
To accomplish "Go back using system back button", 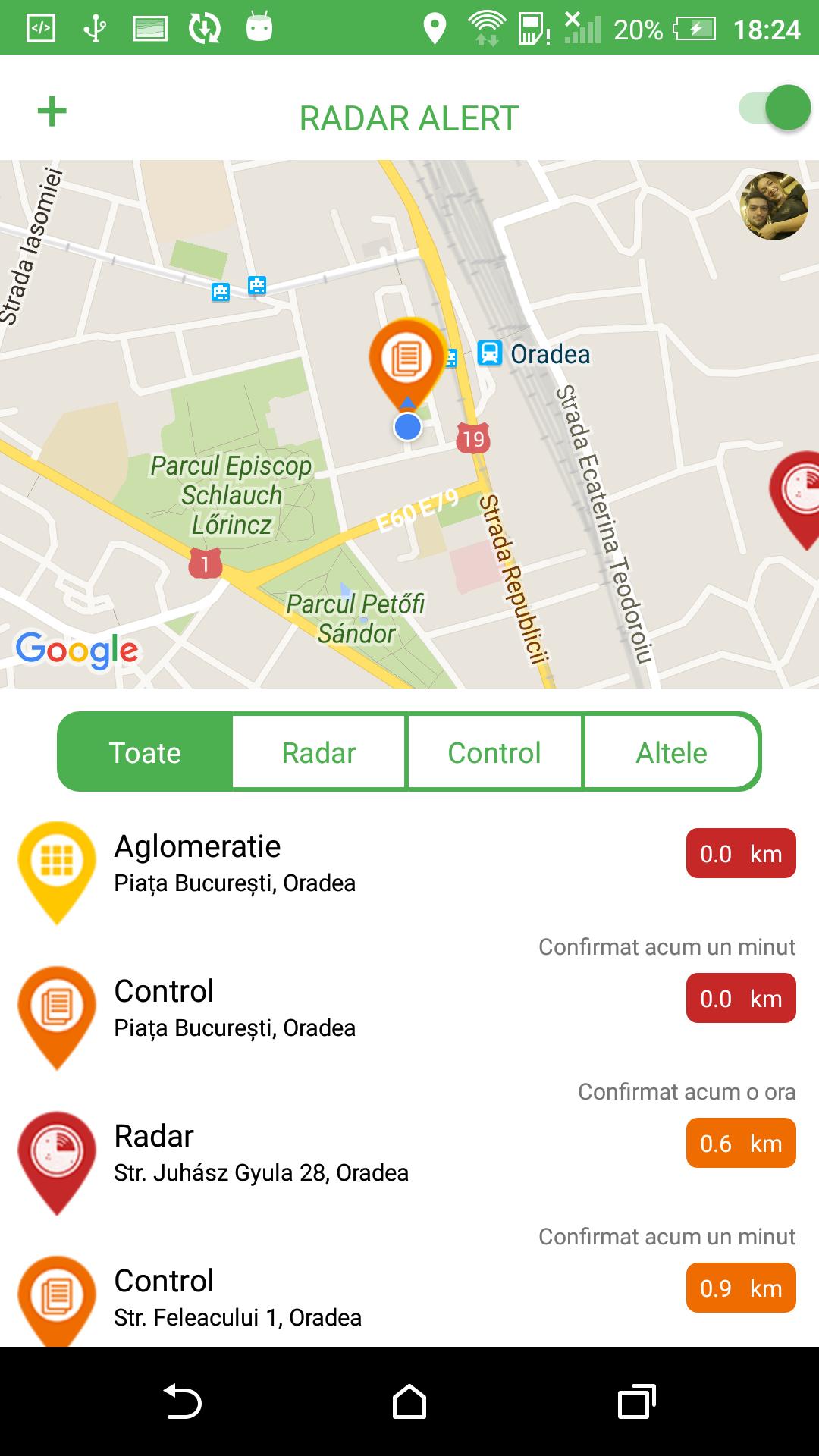I will [x=182, y=1401].
